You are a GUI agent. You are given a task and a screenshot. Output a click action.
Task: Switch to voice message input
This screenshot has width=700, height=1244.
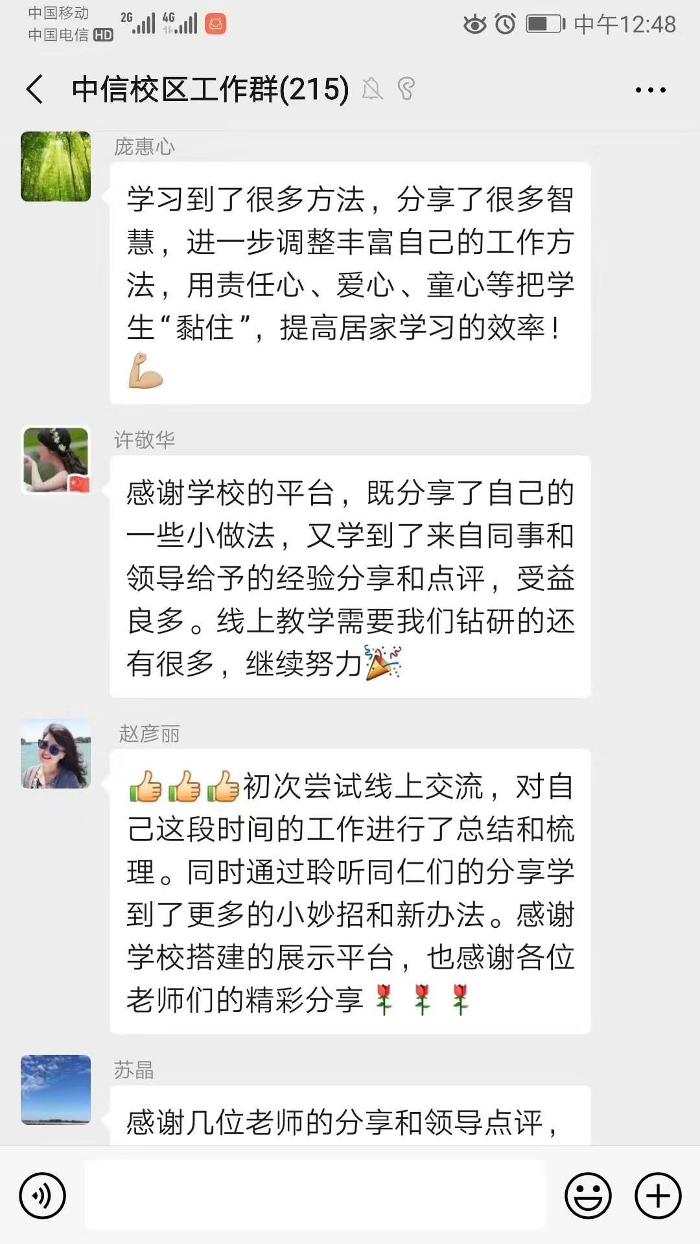(x=42, y=1195)
